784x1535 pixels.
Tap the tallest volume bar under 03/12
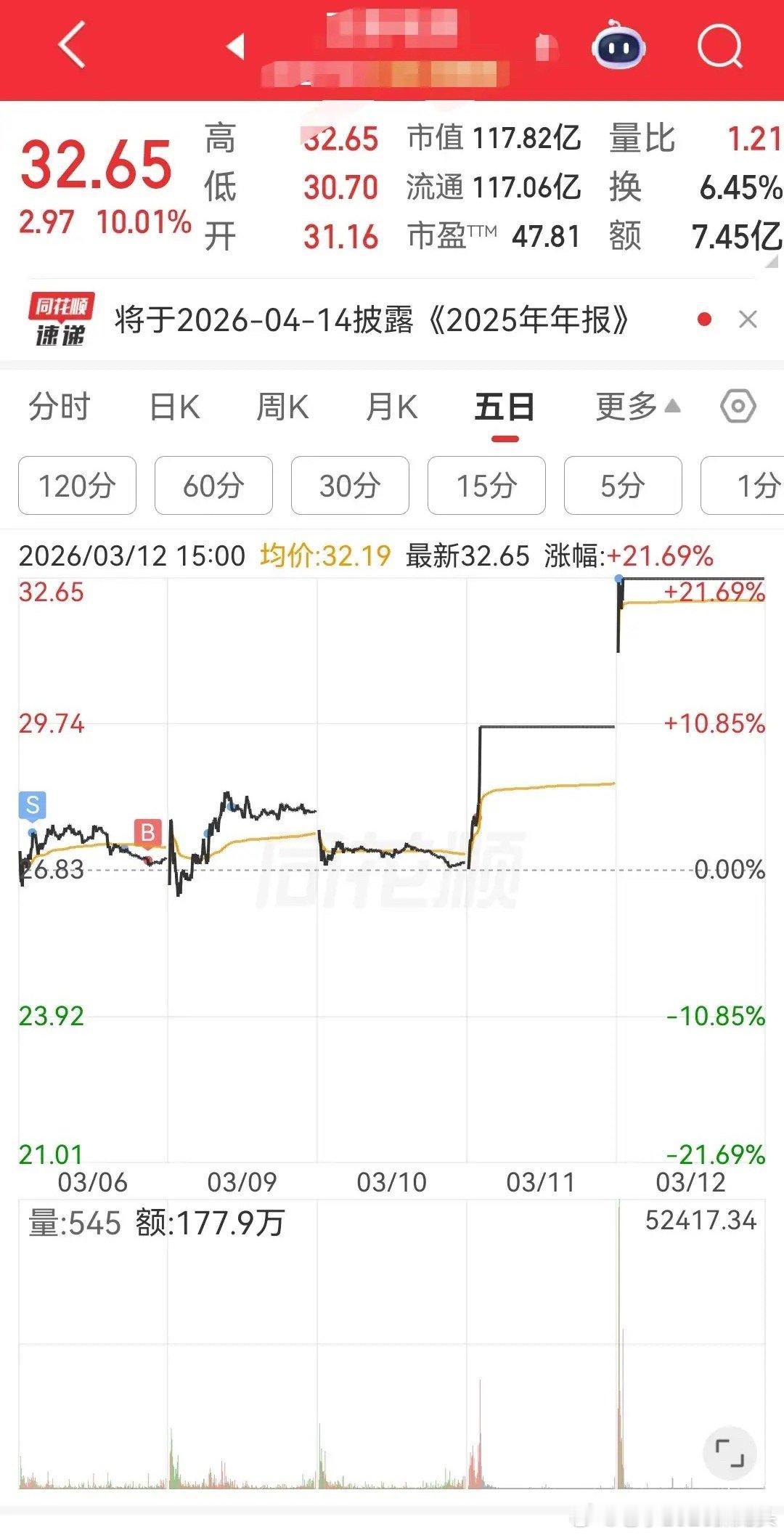coord(621,1343)
